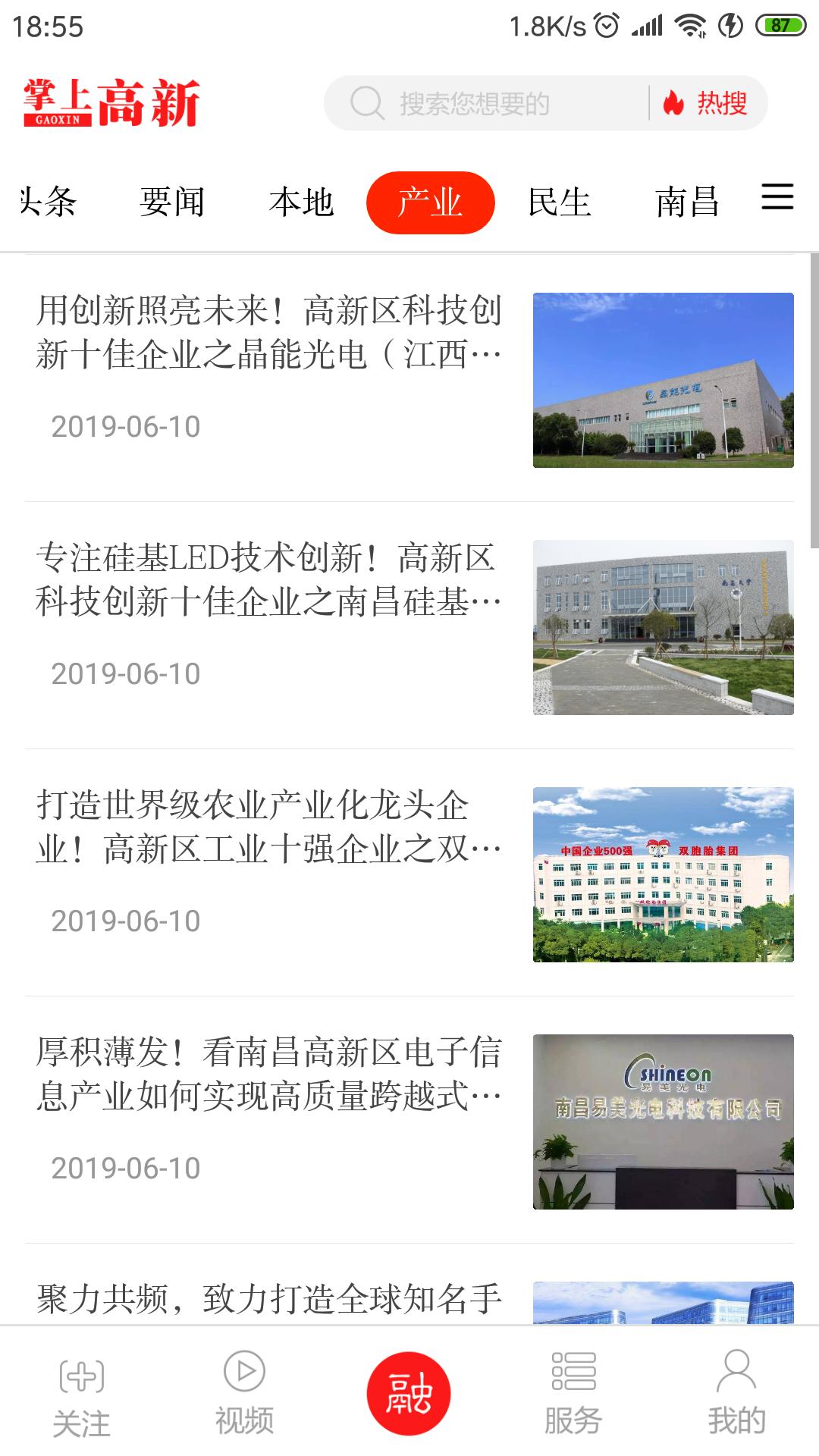Tap the red 融 center button
Viewport: 819px width, 1456px height.
(x=409, y=1394)
